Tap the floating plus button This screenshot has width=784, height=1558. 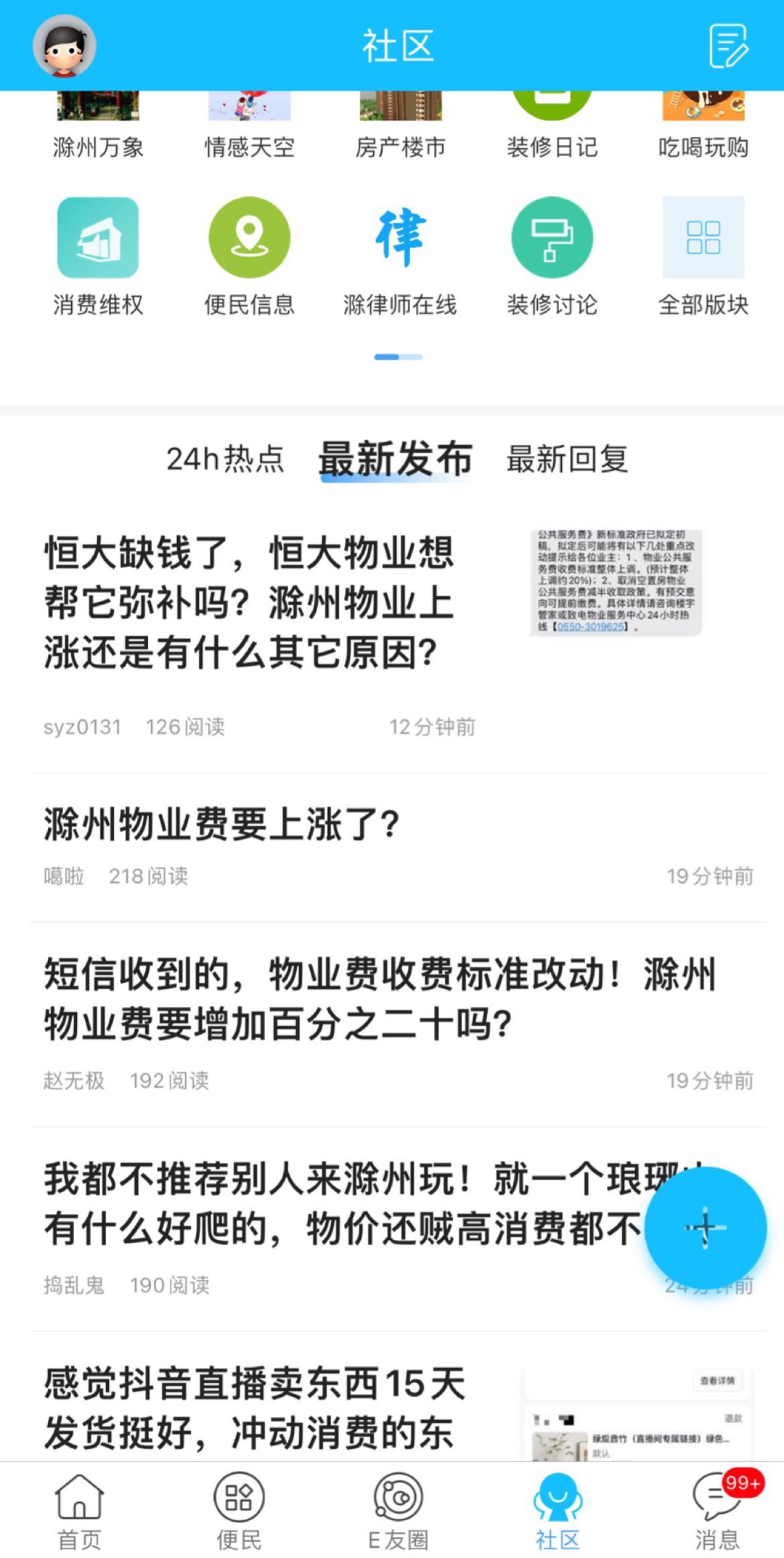click(x=705, y=1228)
